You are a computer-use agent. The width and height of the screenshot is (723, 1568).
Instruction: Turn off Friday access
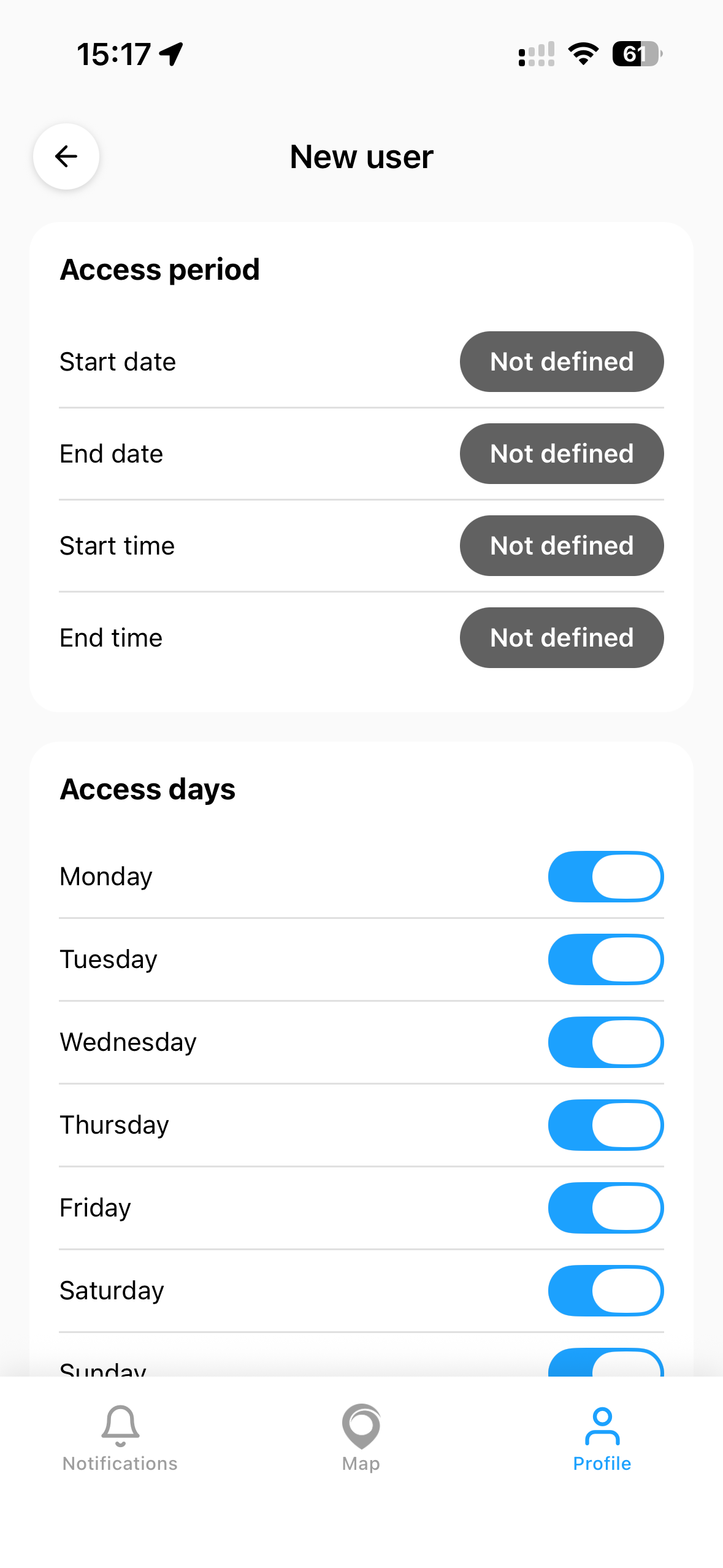pyautogui.click(x=605, y=1207)
